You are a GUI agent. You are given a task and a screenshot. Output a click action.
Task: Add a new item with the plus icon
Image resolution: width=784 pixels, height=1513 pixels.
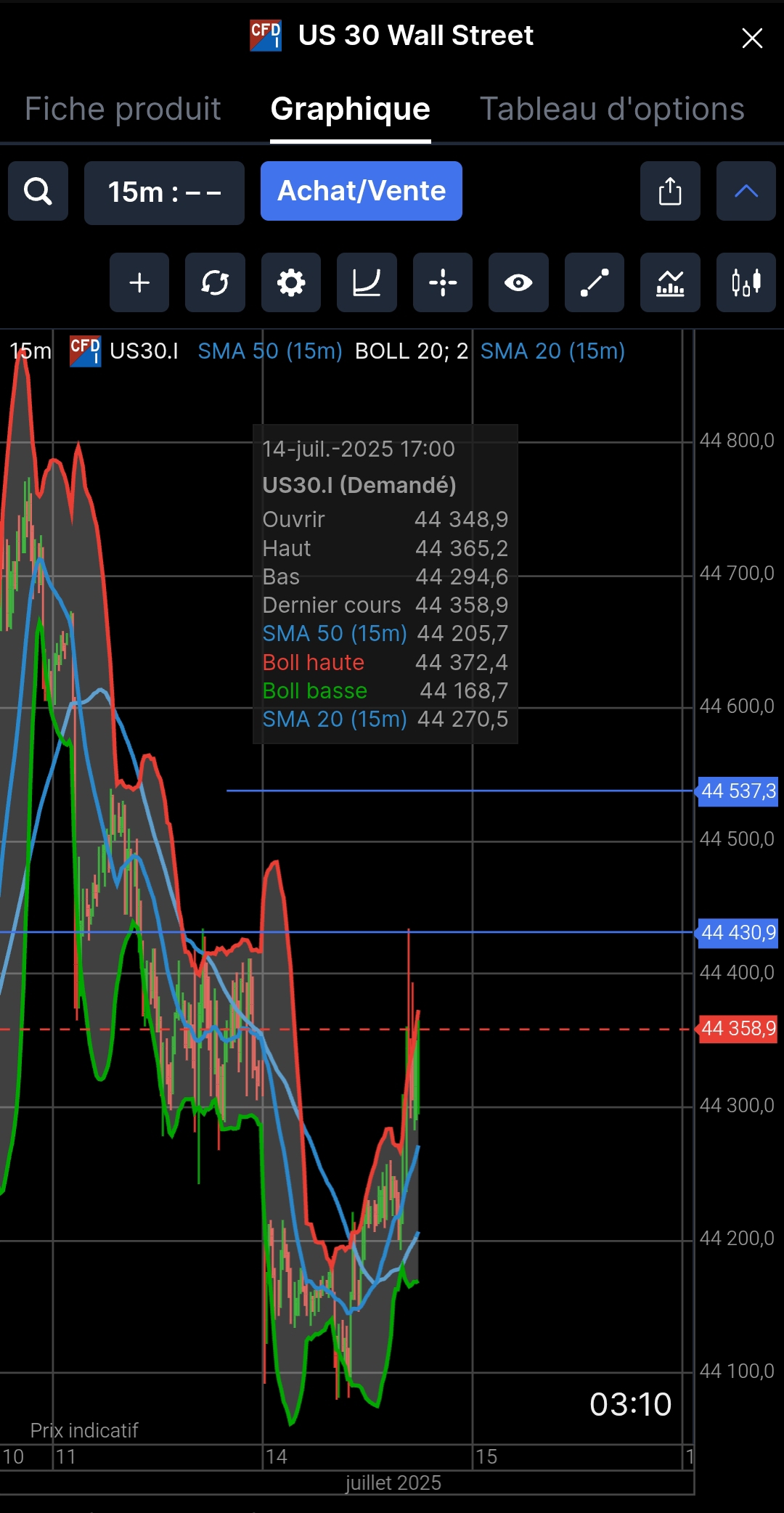[139, 282]
